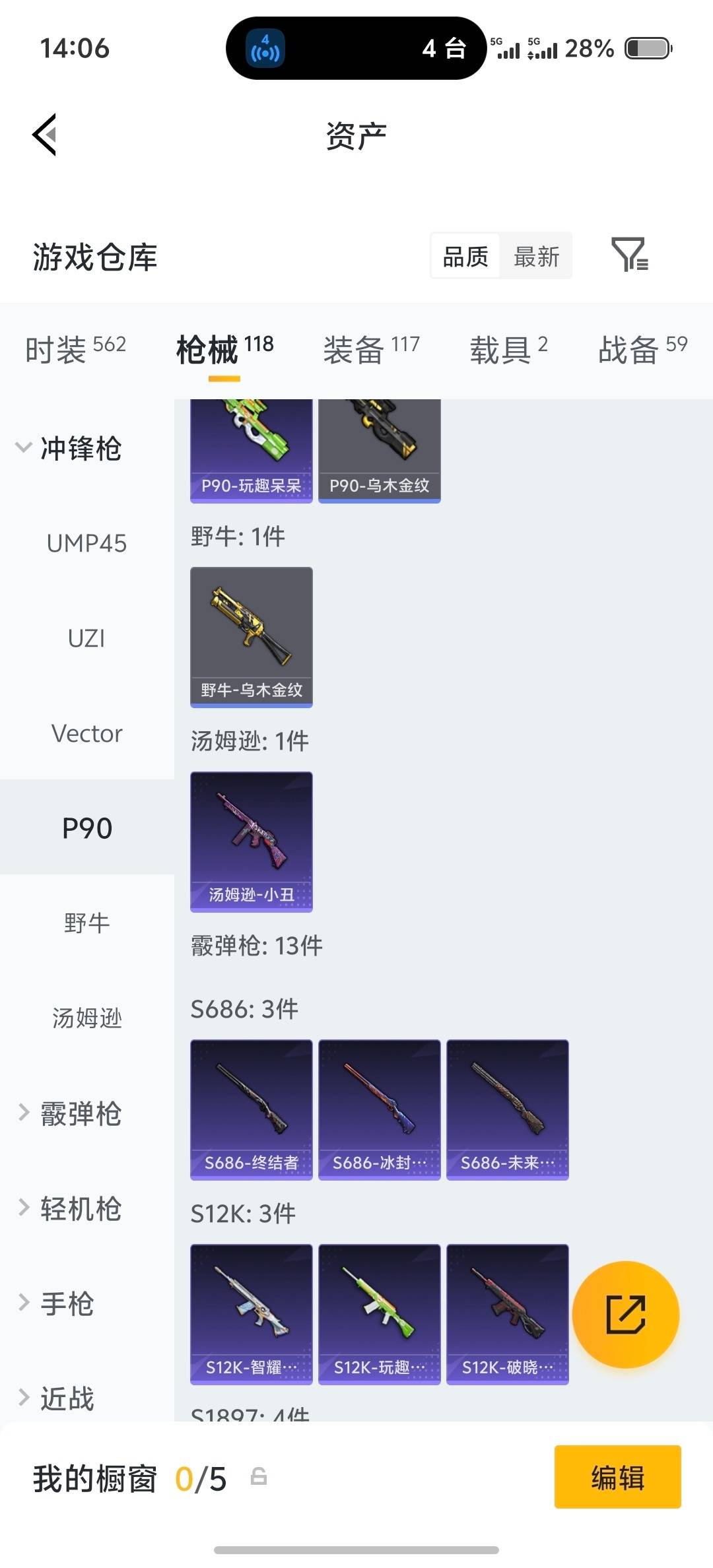Tap the back arrow at top left
713x1568 pixels.
coord(44,135)
